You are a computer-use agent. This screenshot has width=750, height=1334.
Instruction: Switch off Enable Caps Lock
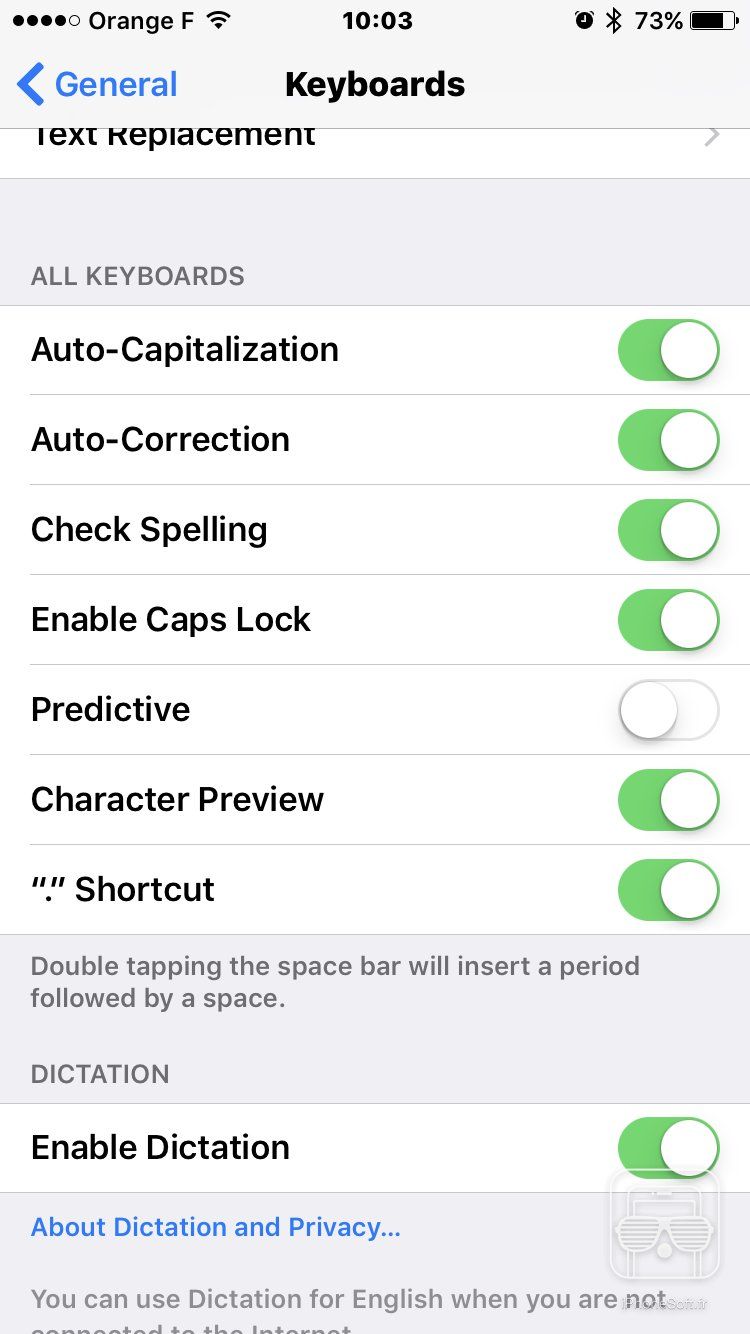click(x=668, y=620)
